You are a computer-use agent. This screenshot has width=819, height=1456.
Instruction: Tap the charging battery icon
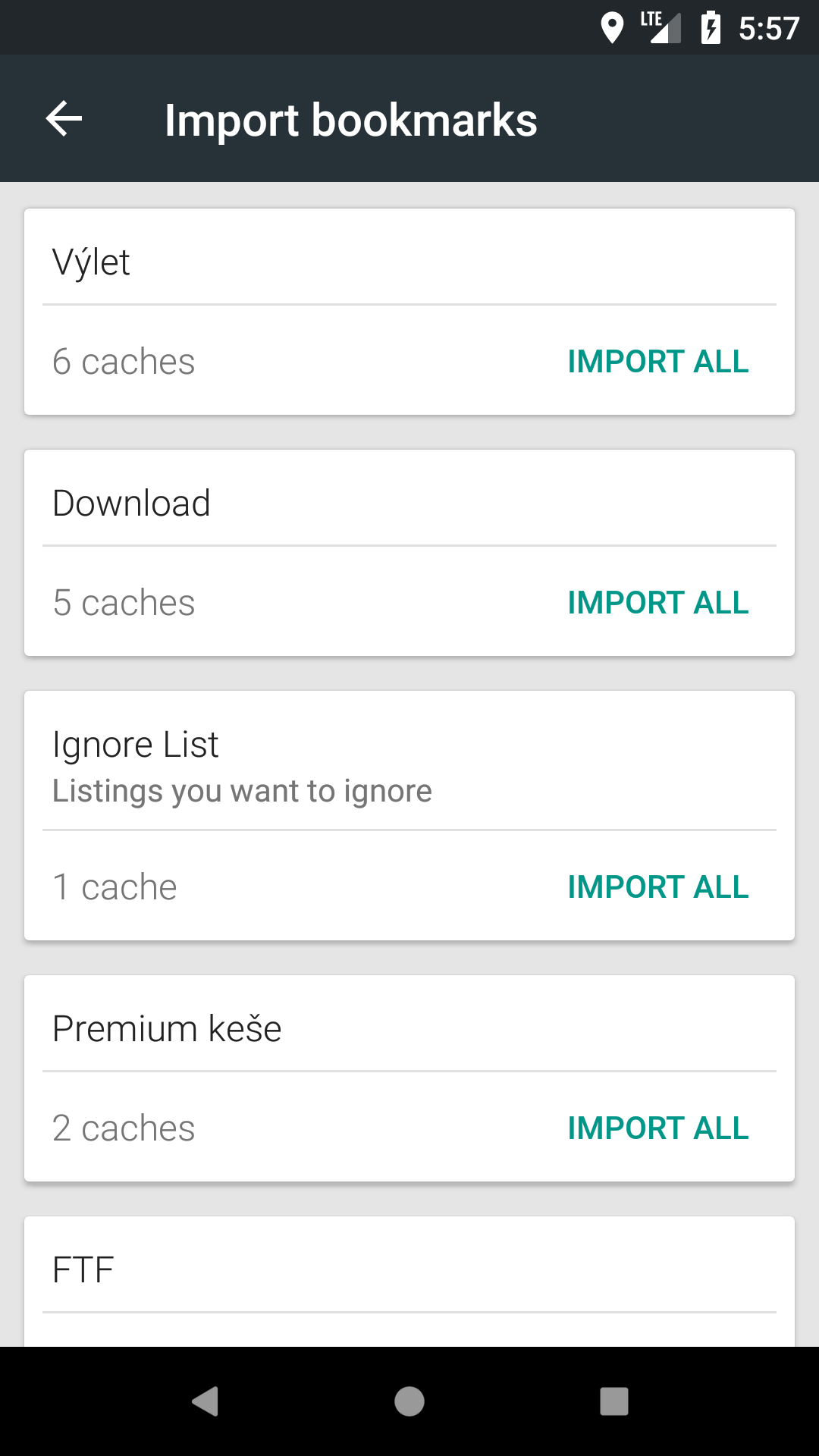point(711,27)
